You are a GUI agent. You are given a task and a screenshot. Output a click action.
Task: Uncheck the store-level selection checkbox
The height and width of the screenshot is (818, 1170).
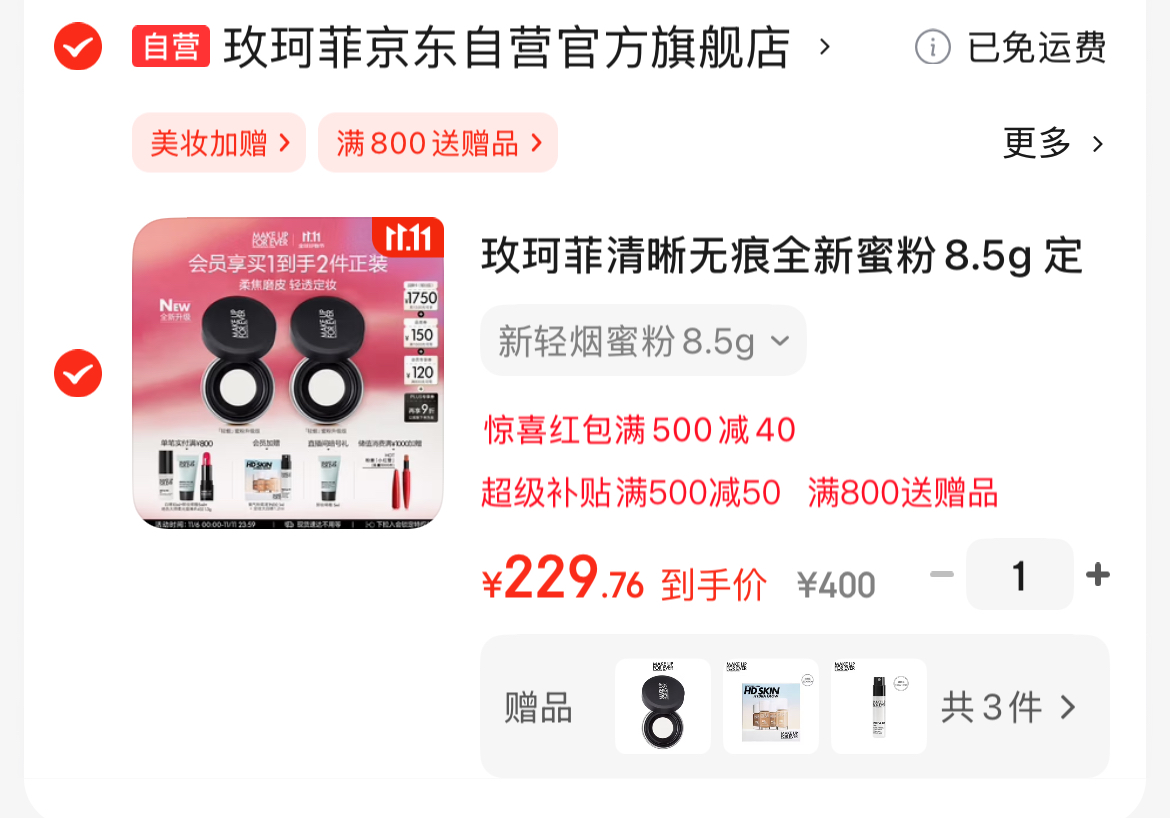pos(78,46)
